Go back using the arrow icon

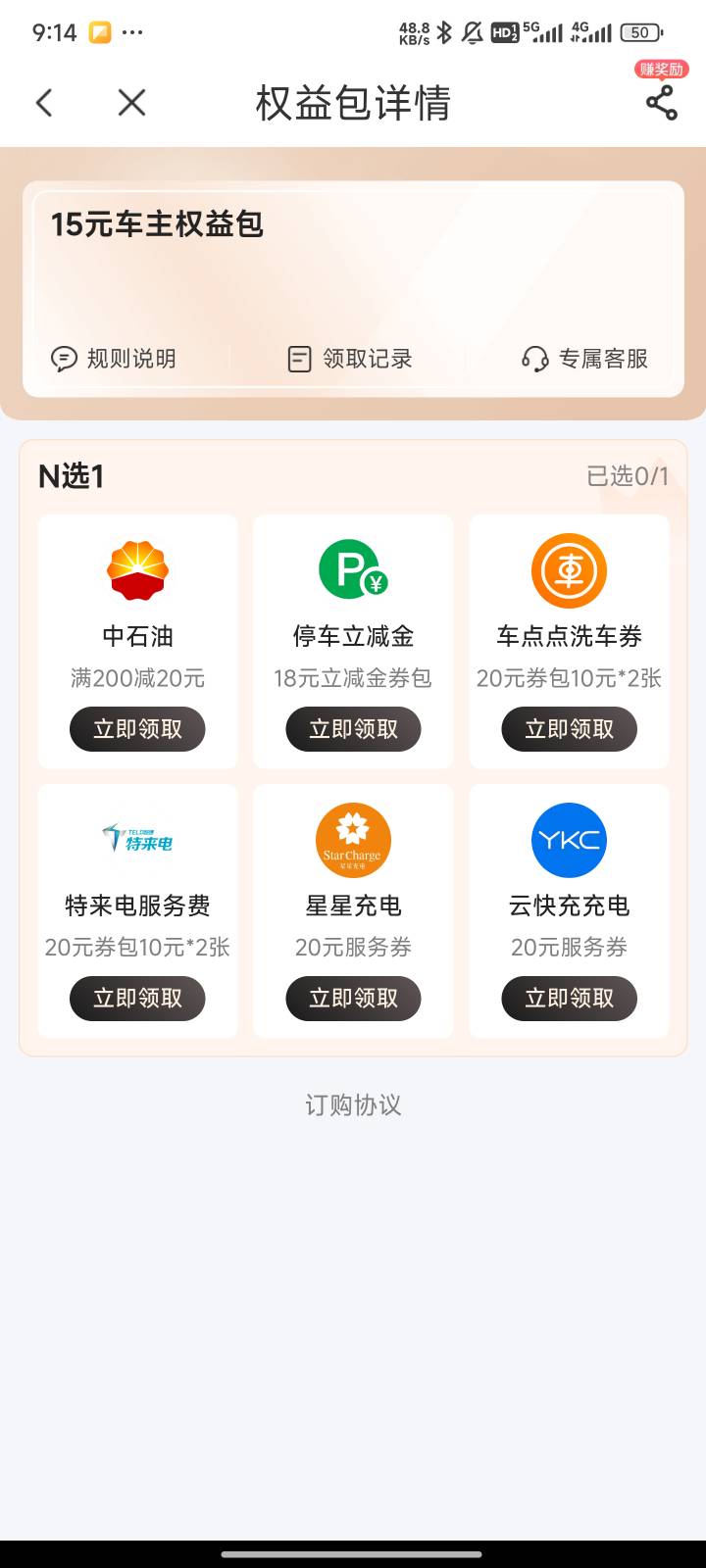click(44, 103)
